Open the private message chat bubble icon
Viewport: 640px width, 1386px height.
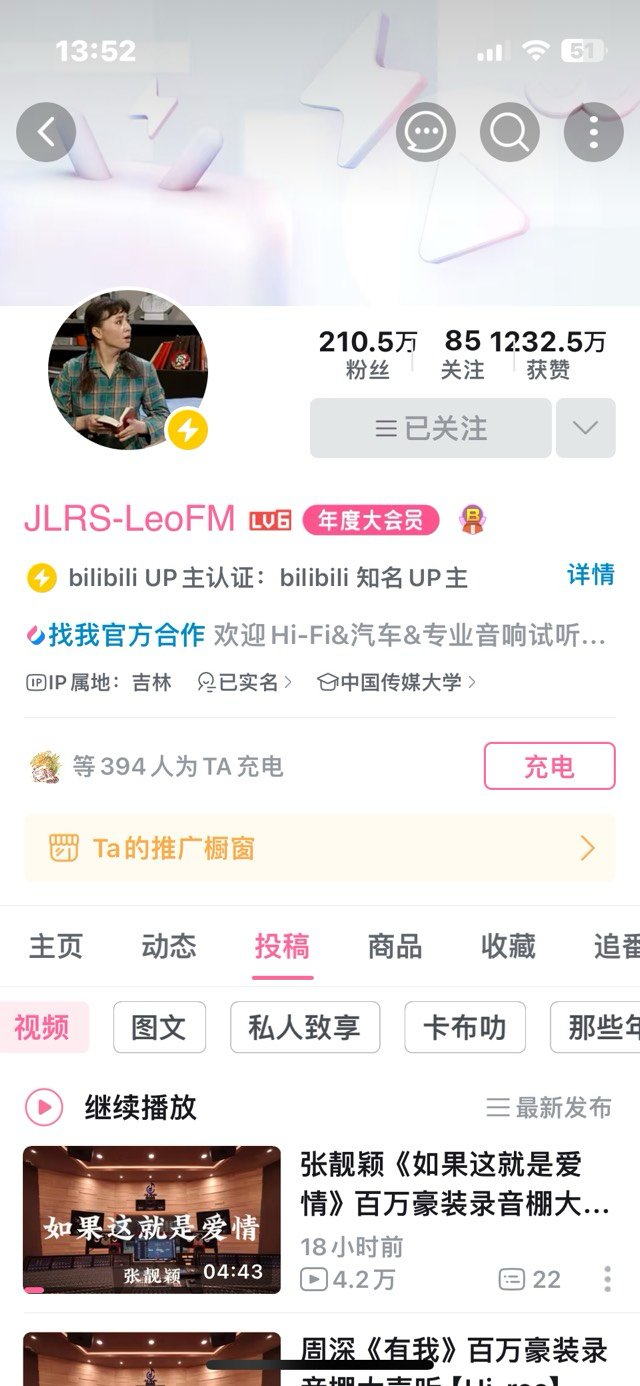pos(426,132)
